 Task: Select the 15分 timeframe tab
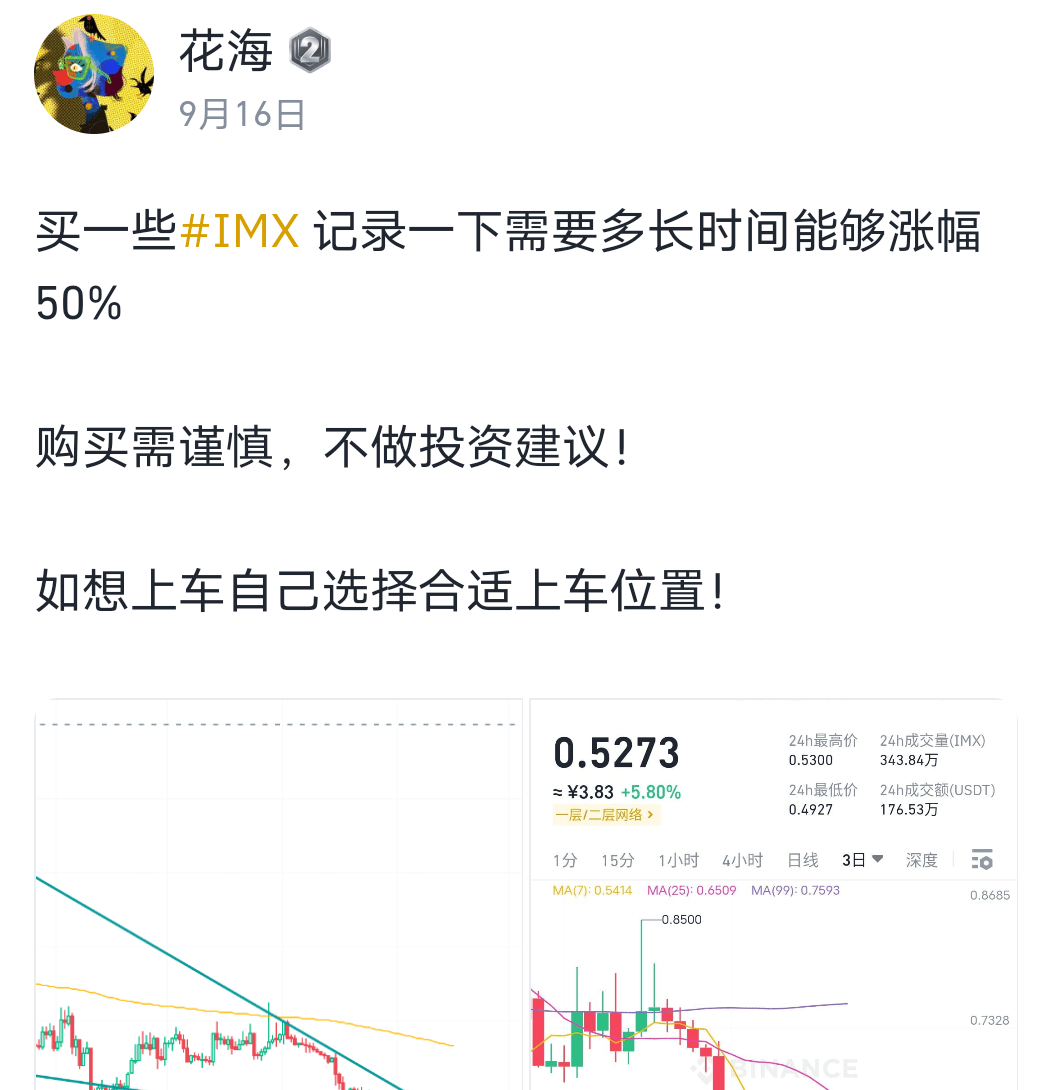(x=618, y=860)
